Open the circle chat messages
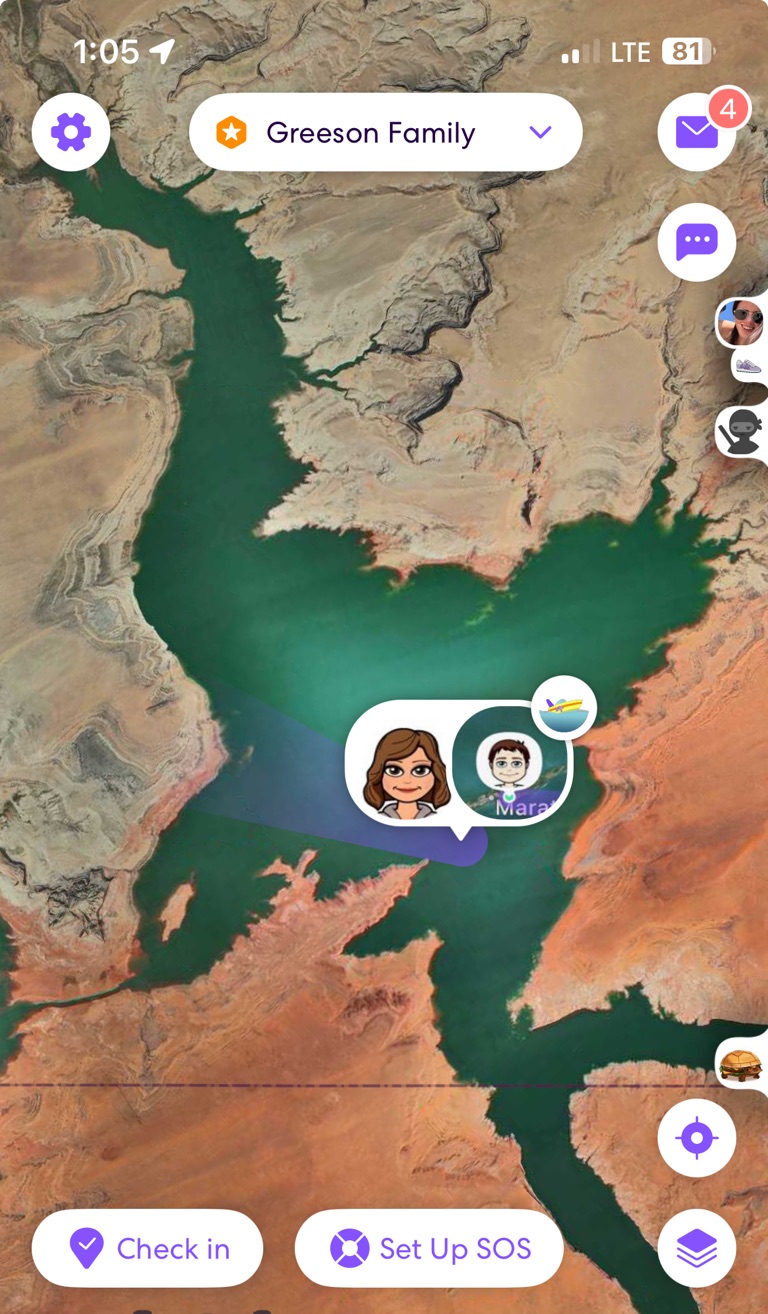This screenshot has width=768, height=1314. click(697, 241)
